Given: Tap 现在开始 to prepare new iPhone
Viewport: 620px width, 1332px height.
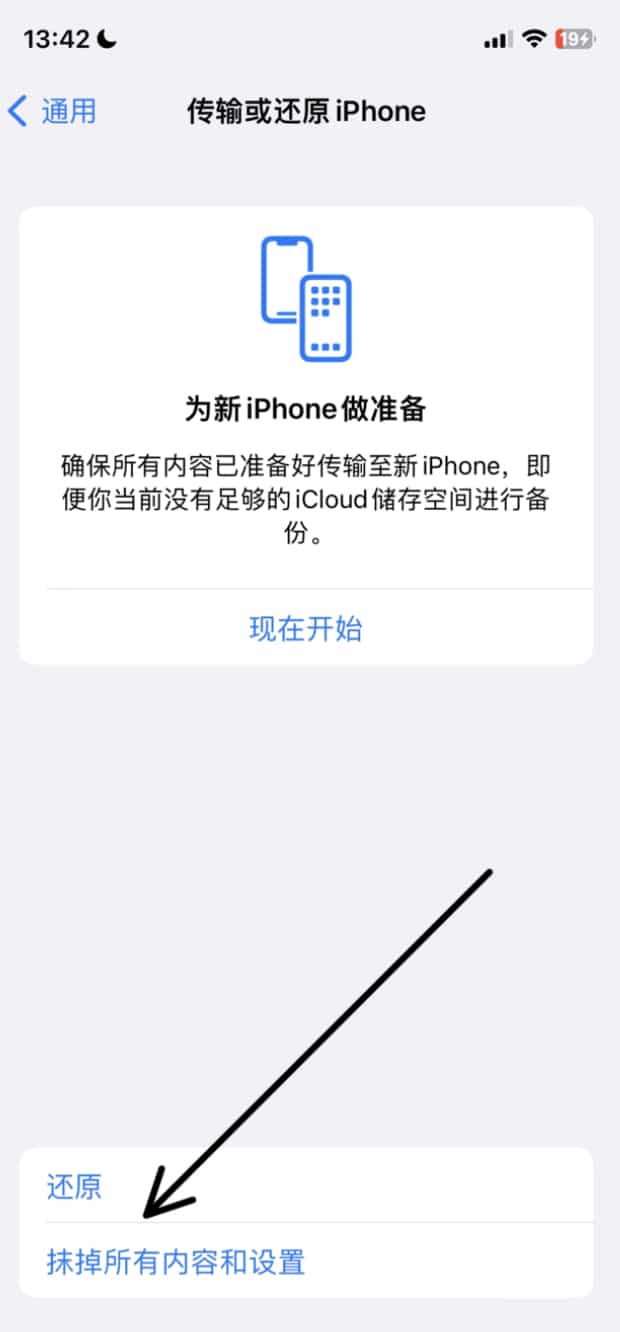Looking at the screenshot, I should tap(305, 629).
